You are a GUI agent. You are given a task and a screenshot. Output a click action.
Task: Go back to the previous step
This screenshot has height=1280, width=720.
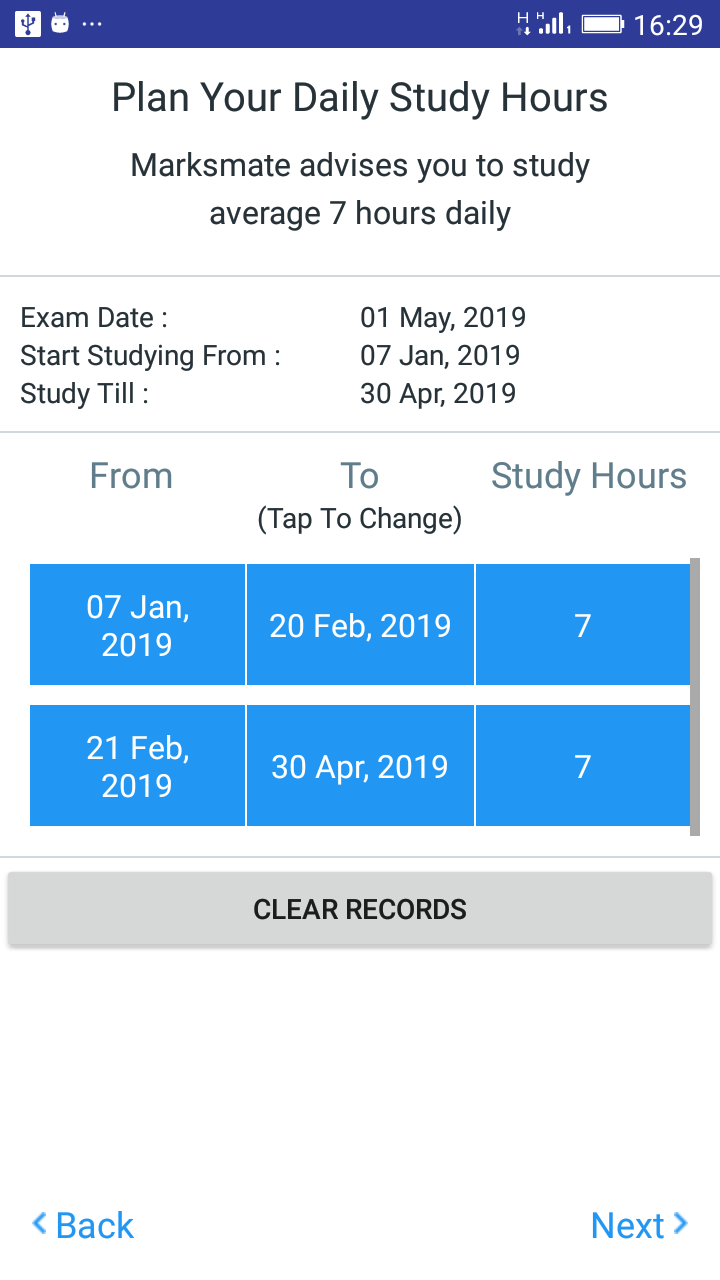84,1225
